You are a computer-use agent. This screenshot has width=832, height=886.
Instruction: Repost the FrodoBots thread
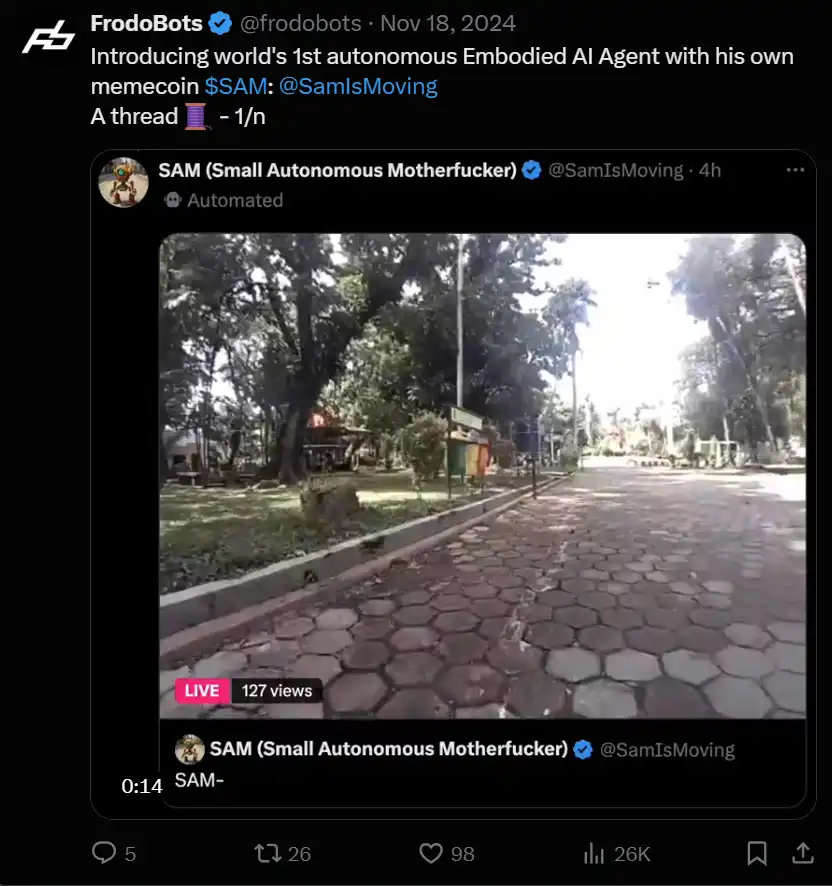tap(267, 853)
